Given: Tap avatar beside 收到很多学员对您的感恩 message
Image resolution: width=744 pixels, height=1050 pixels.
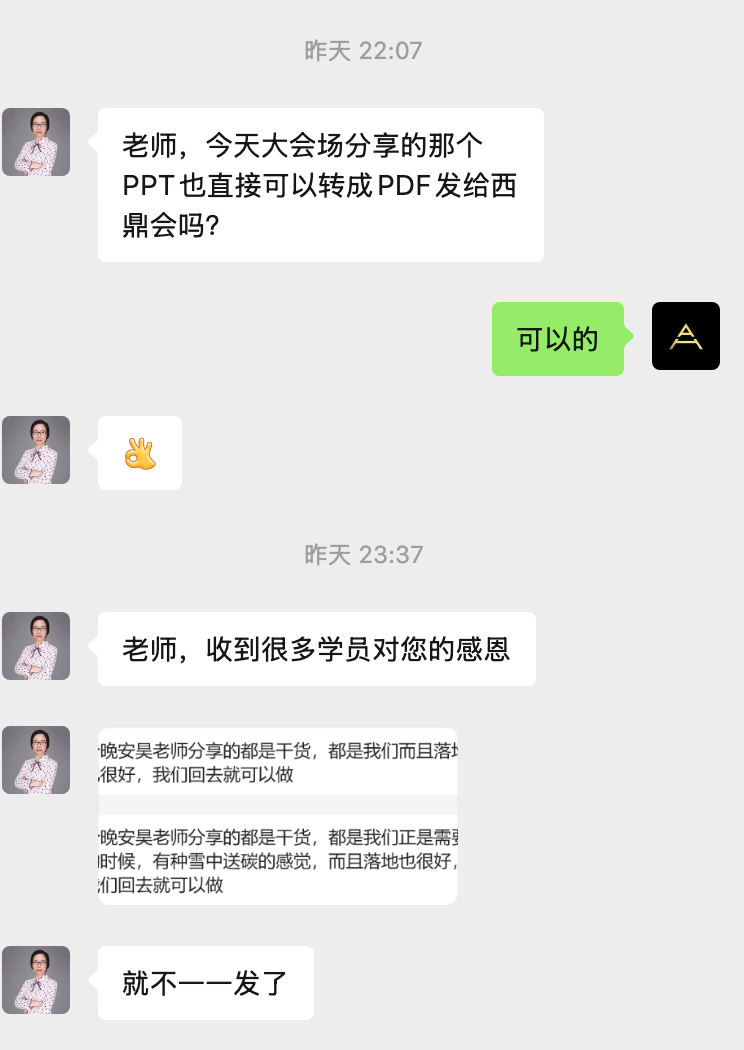Looking at the screenshot, I should tap(36, 646).
